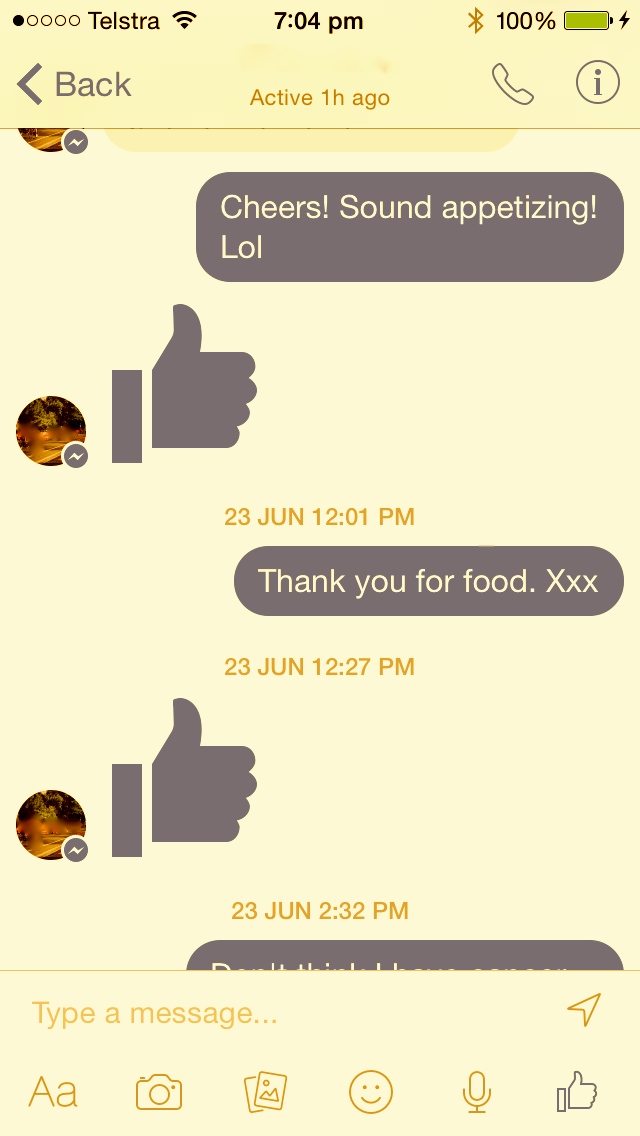
Task: Open the Aa text keyboard option
Action: tap(53, 1091)
